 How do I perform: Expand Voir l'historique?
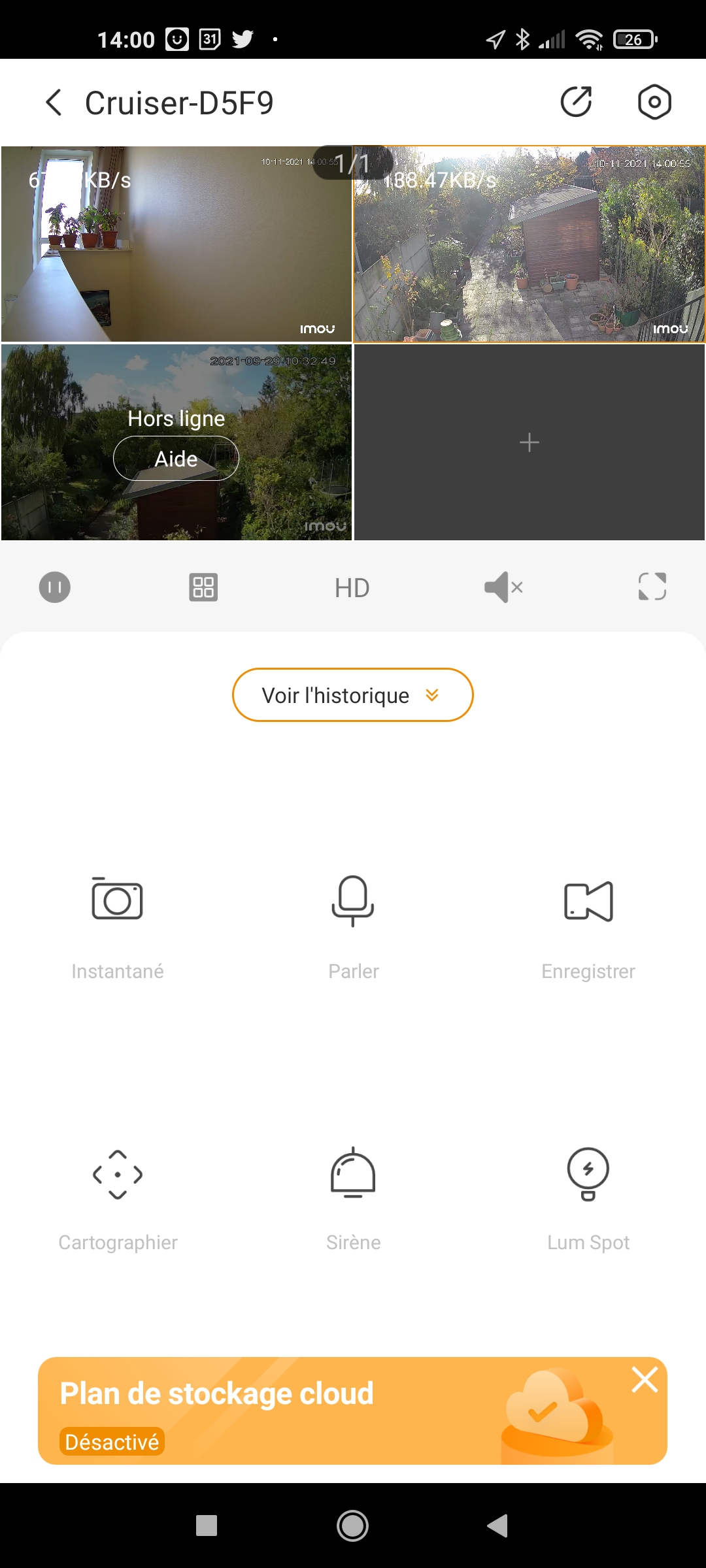(x=353, y=694)
